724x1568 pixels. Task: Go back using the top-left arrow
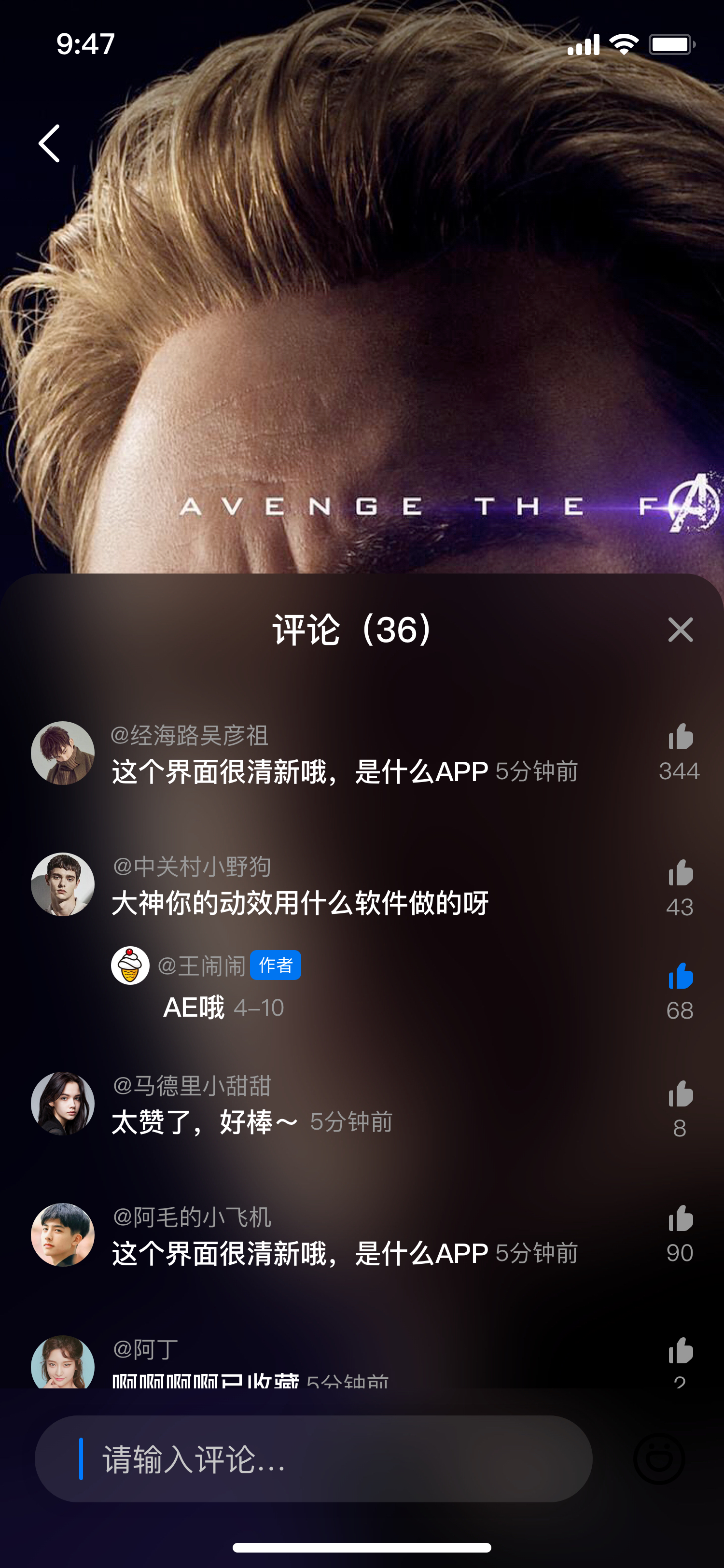49,144
